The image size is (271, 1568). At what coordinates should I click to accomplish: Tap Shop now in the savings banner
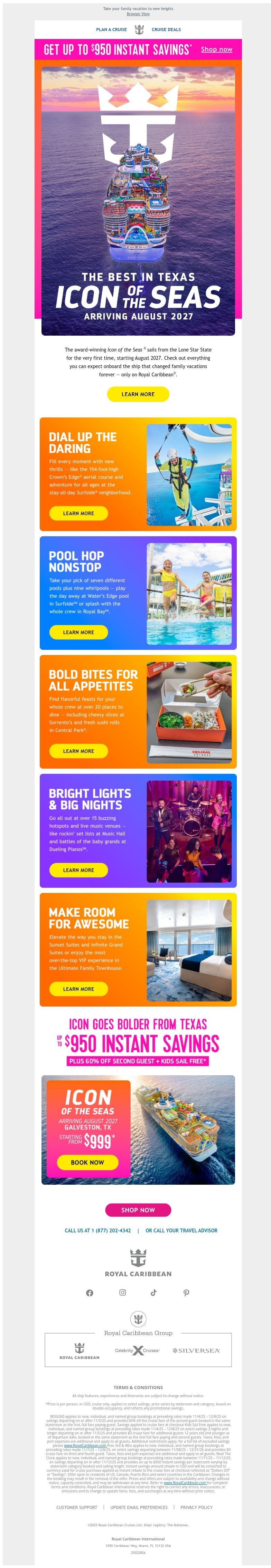216,49
